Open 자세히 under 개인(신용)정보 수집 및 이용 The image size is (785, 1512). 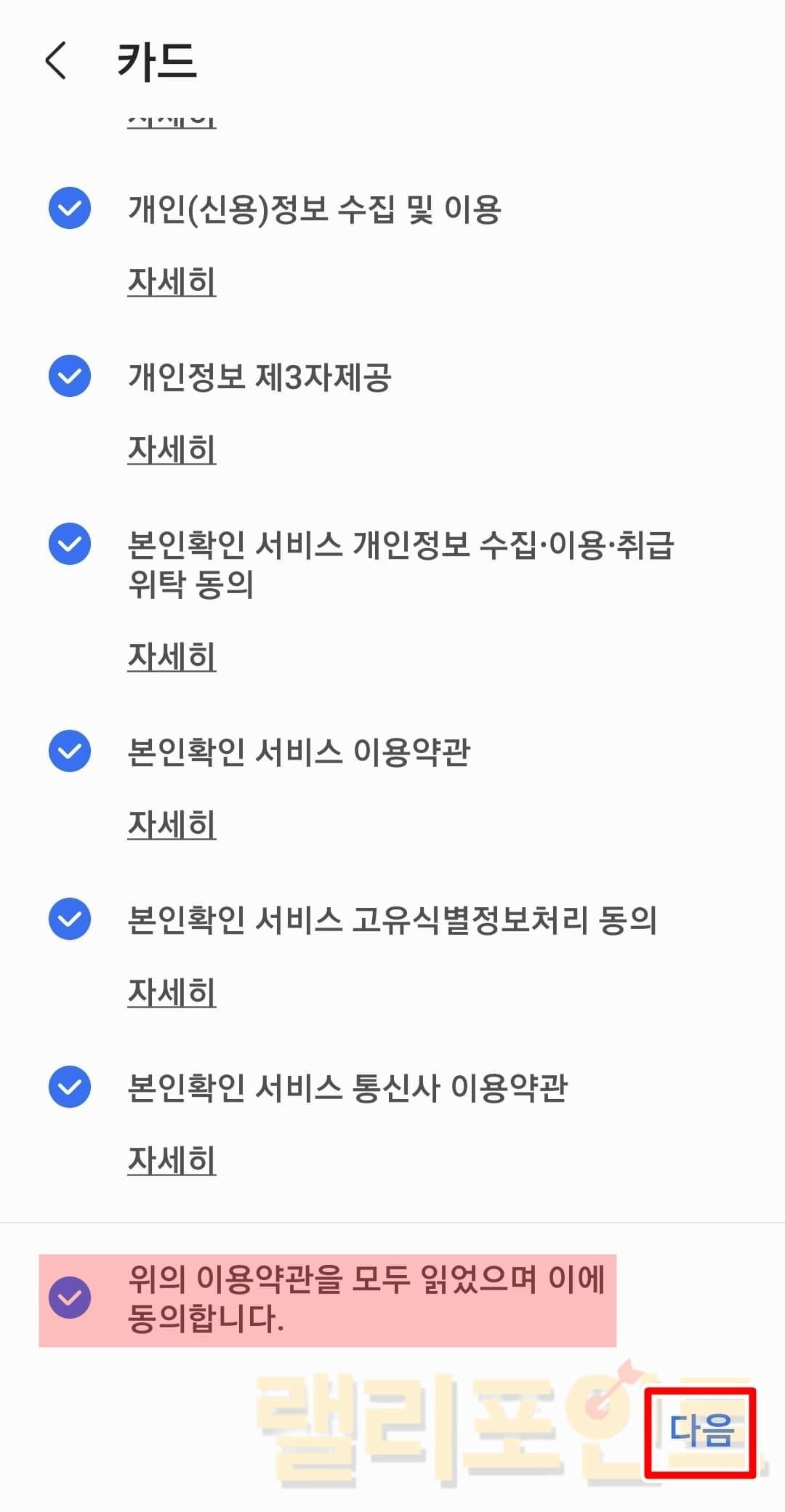172,281
